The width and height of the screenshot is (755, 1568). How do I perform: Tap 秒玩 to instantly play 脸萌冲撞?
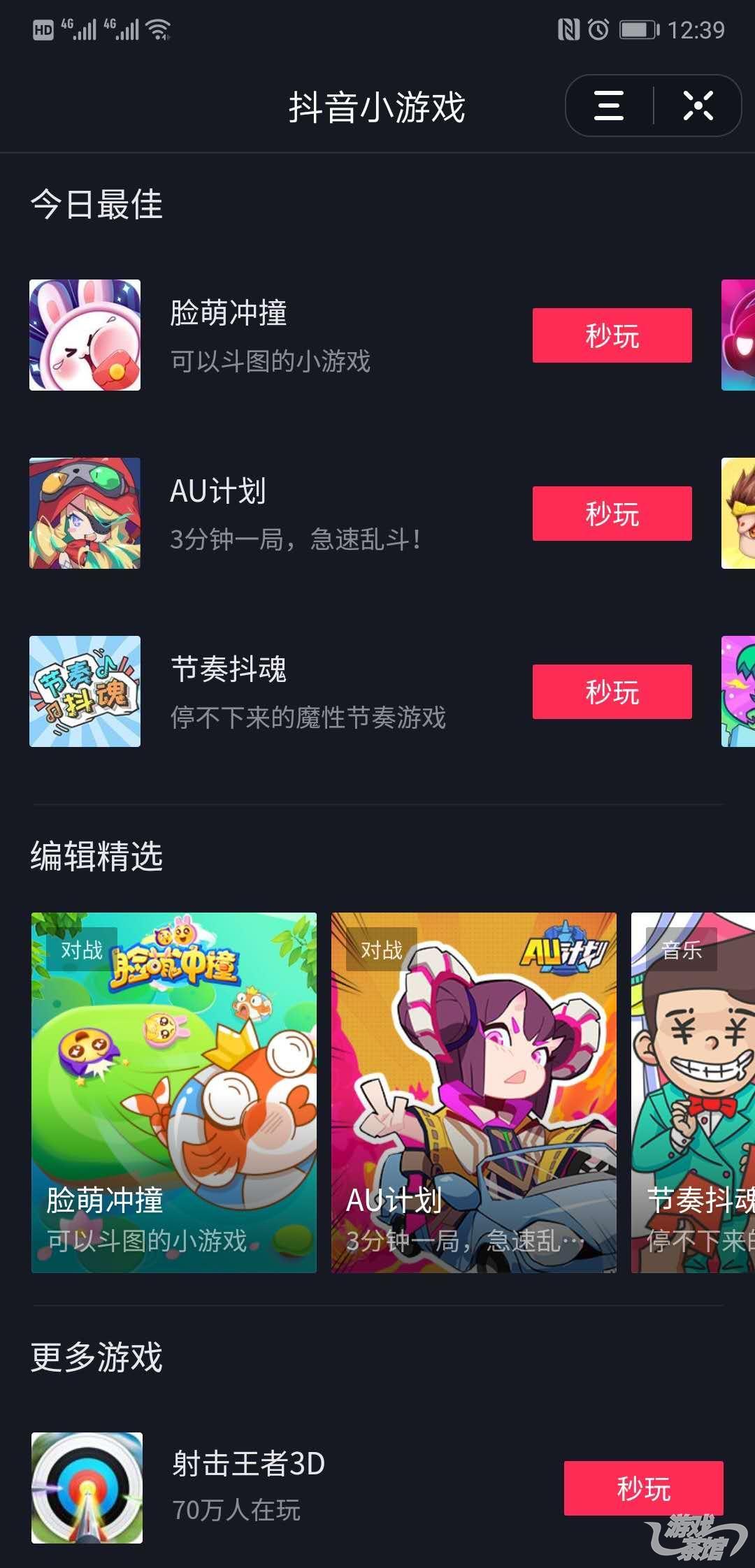coord(612,335)
